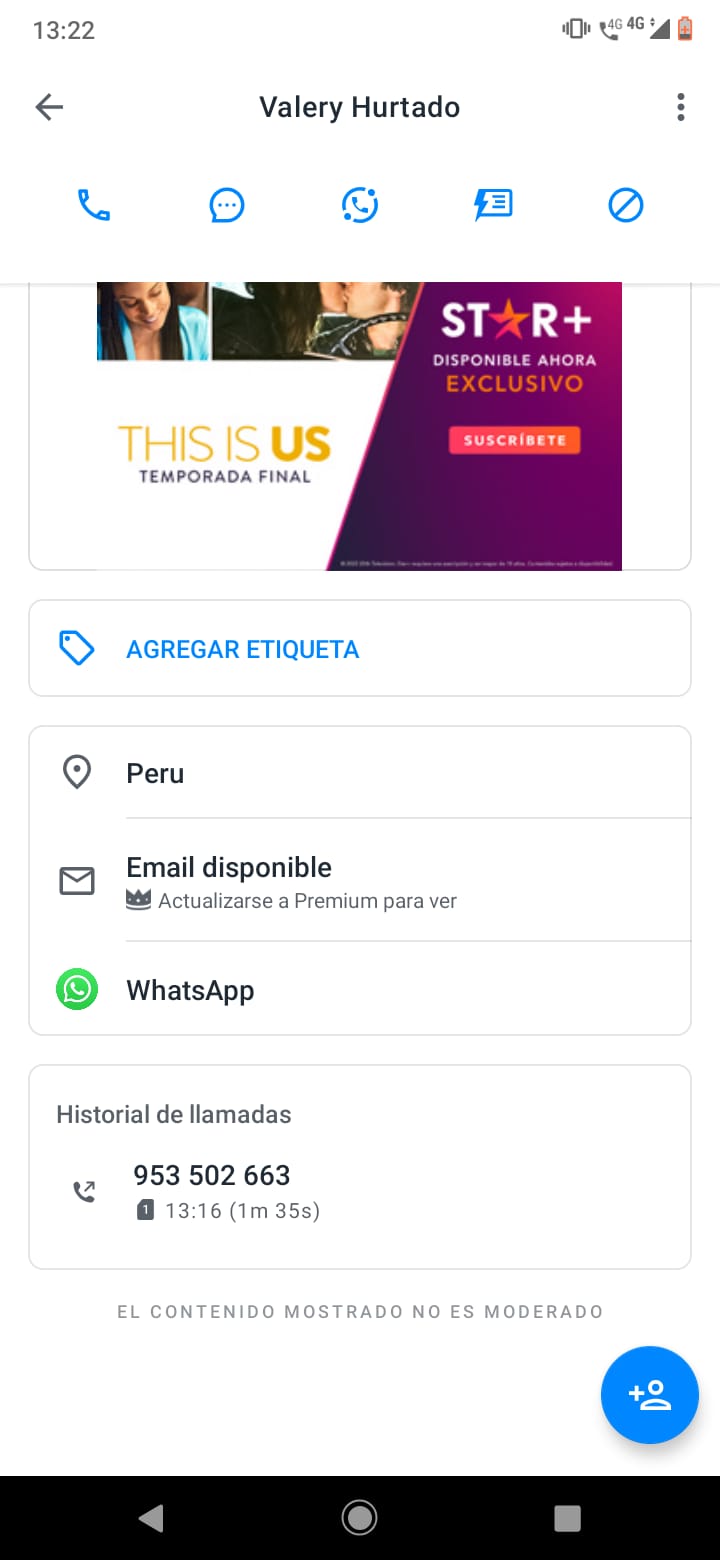
Task: Open the Peru location row
Action: click(360, 773)
